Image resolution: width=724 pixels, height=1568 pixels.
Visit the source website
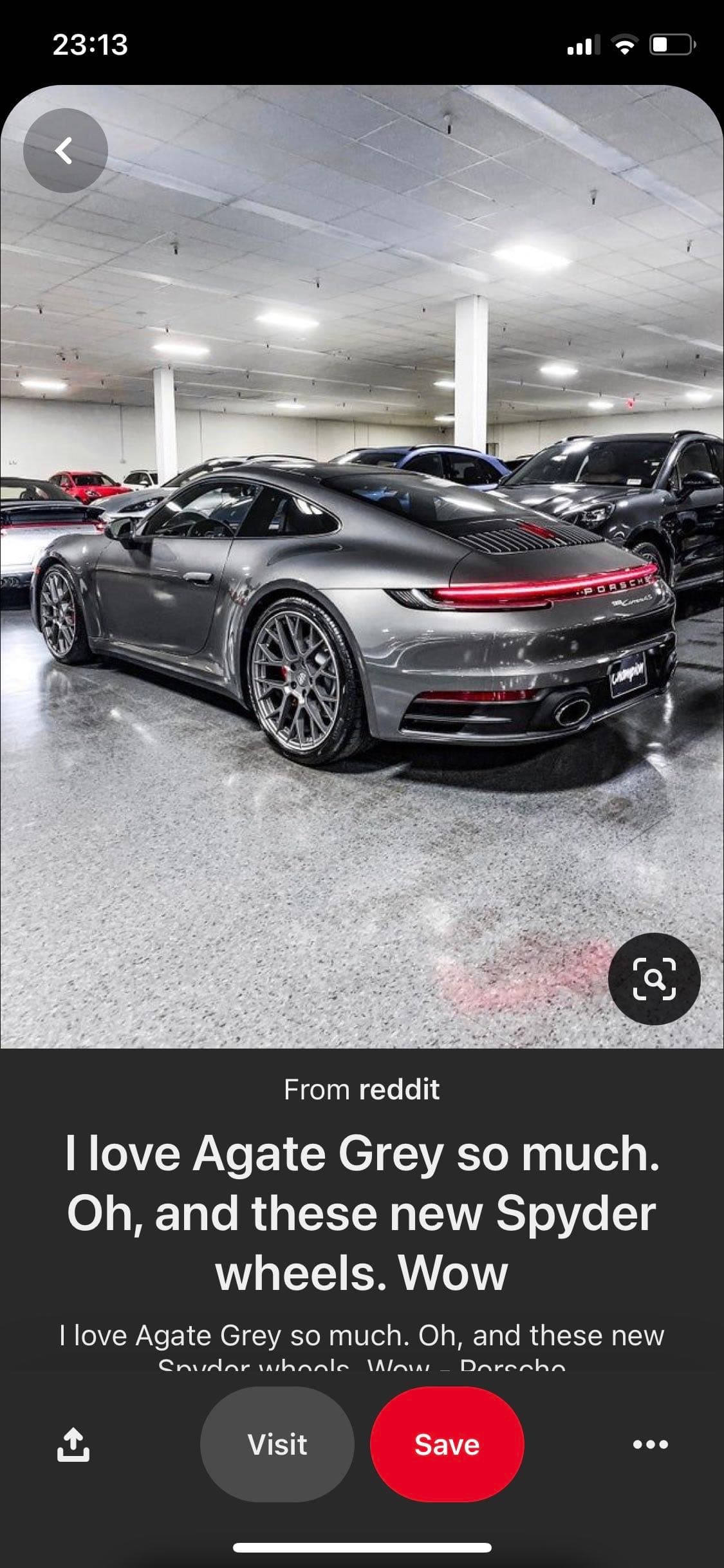(277, 1444)
